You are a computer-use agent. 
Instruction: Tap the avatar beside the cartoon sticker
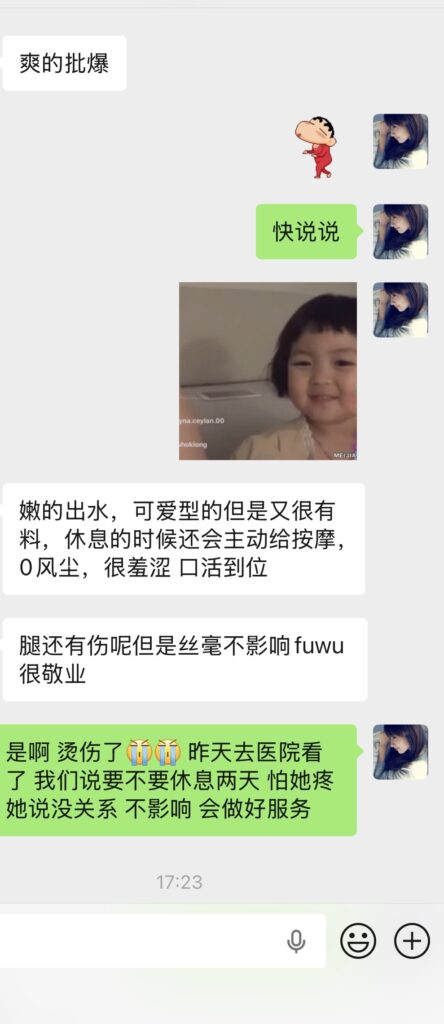coord(400,142)
